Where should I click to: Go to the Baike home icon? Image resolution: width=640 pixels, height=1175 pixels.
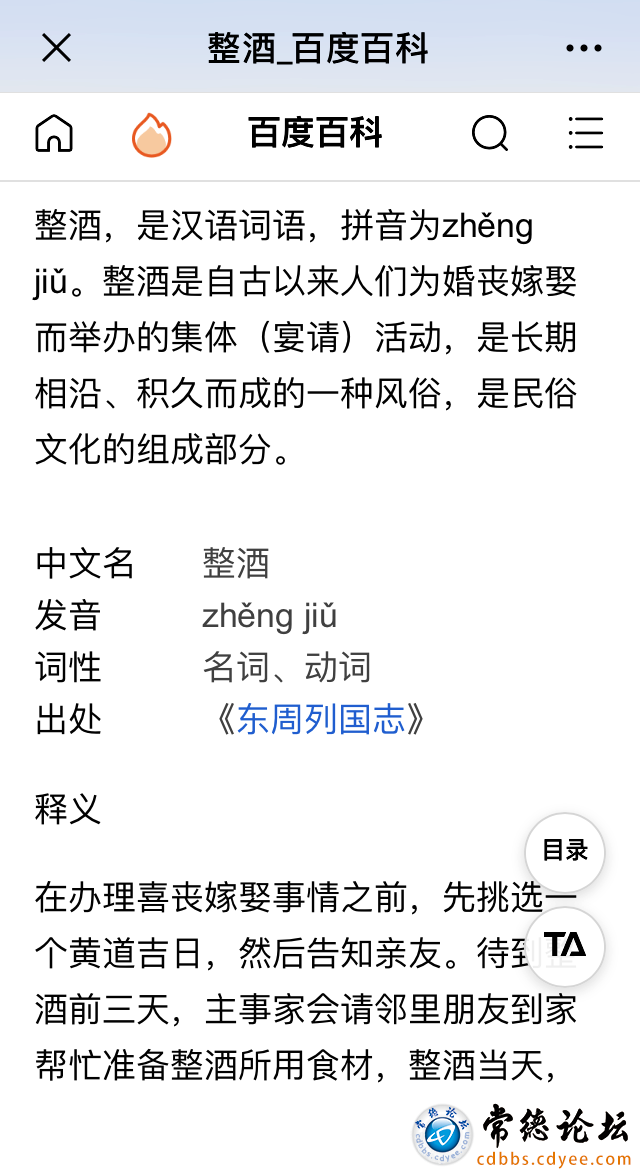pyautogui.click(x=55, y=134)
